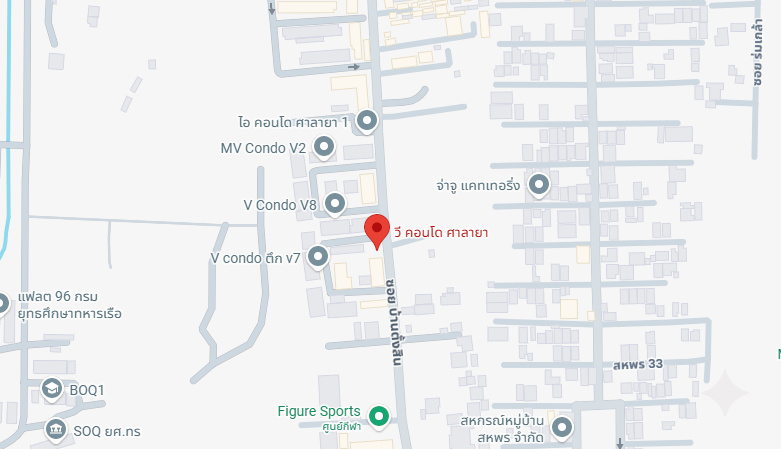The image size is (781, 449).
Task: Open the ไอ คอนโด ศาลายา 1 marker
Action: (366, 122)
